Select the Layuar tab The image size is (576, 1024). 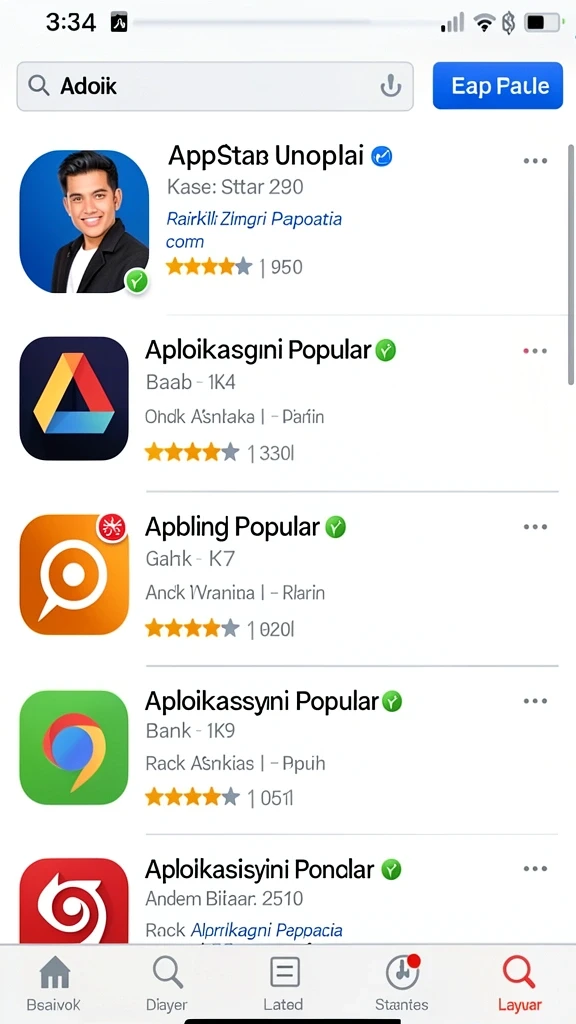(x=520, y=985)
